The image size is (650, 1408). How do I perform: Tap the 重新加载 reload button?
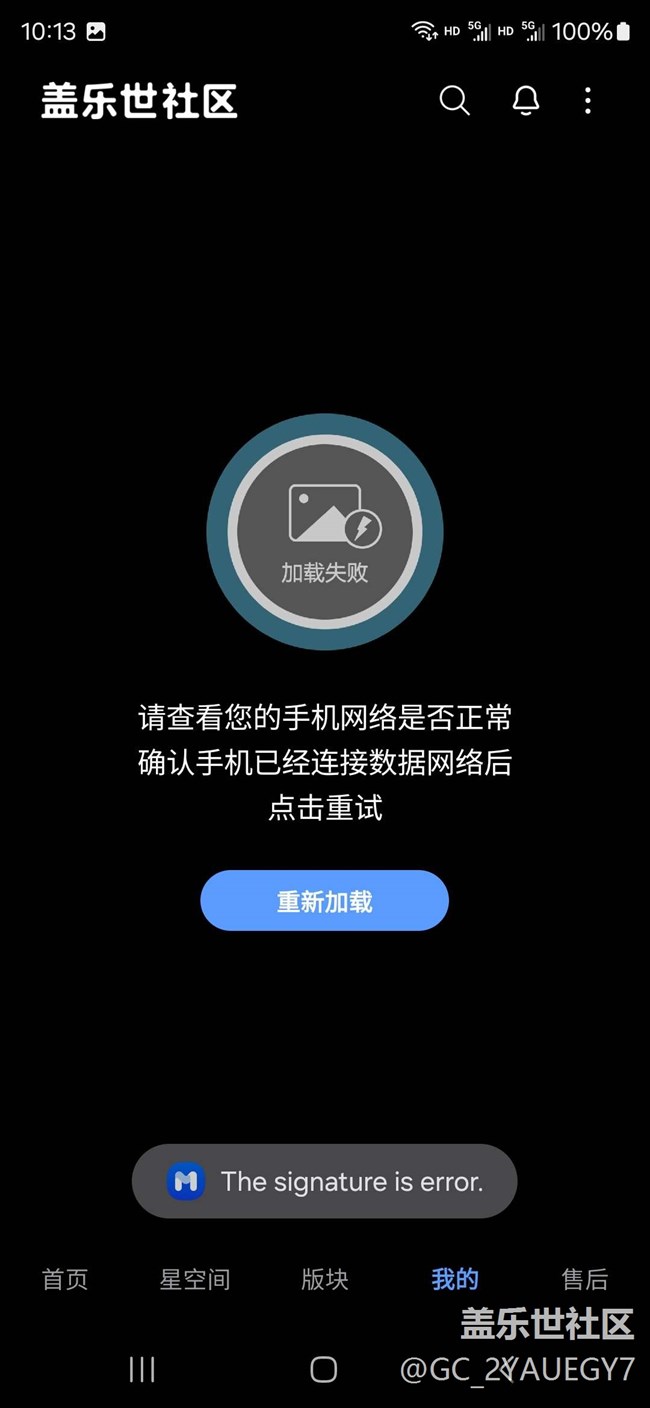pos(324,901)
